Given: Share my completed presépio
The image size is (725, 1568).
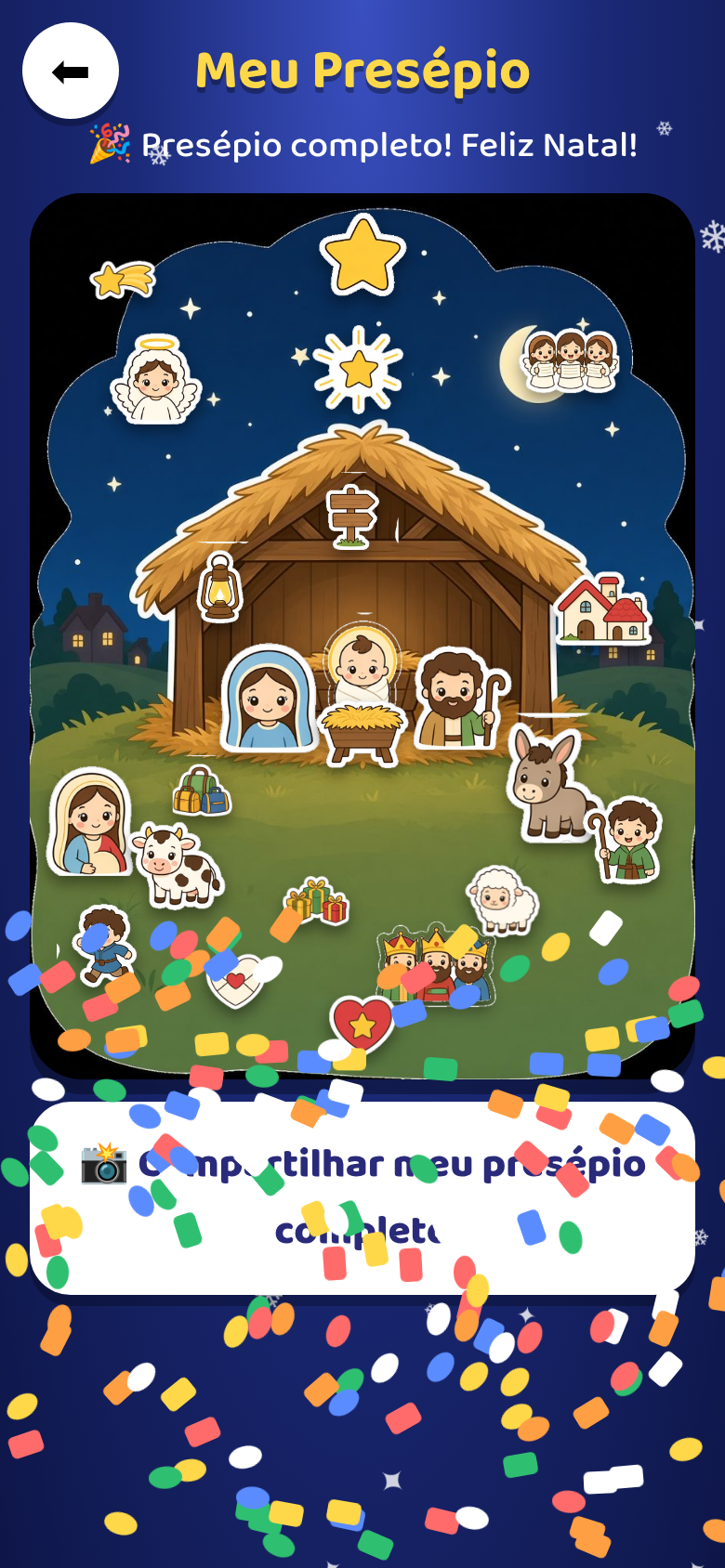Looking at the screenshot, I should 362,1198.
